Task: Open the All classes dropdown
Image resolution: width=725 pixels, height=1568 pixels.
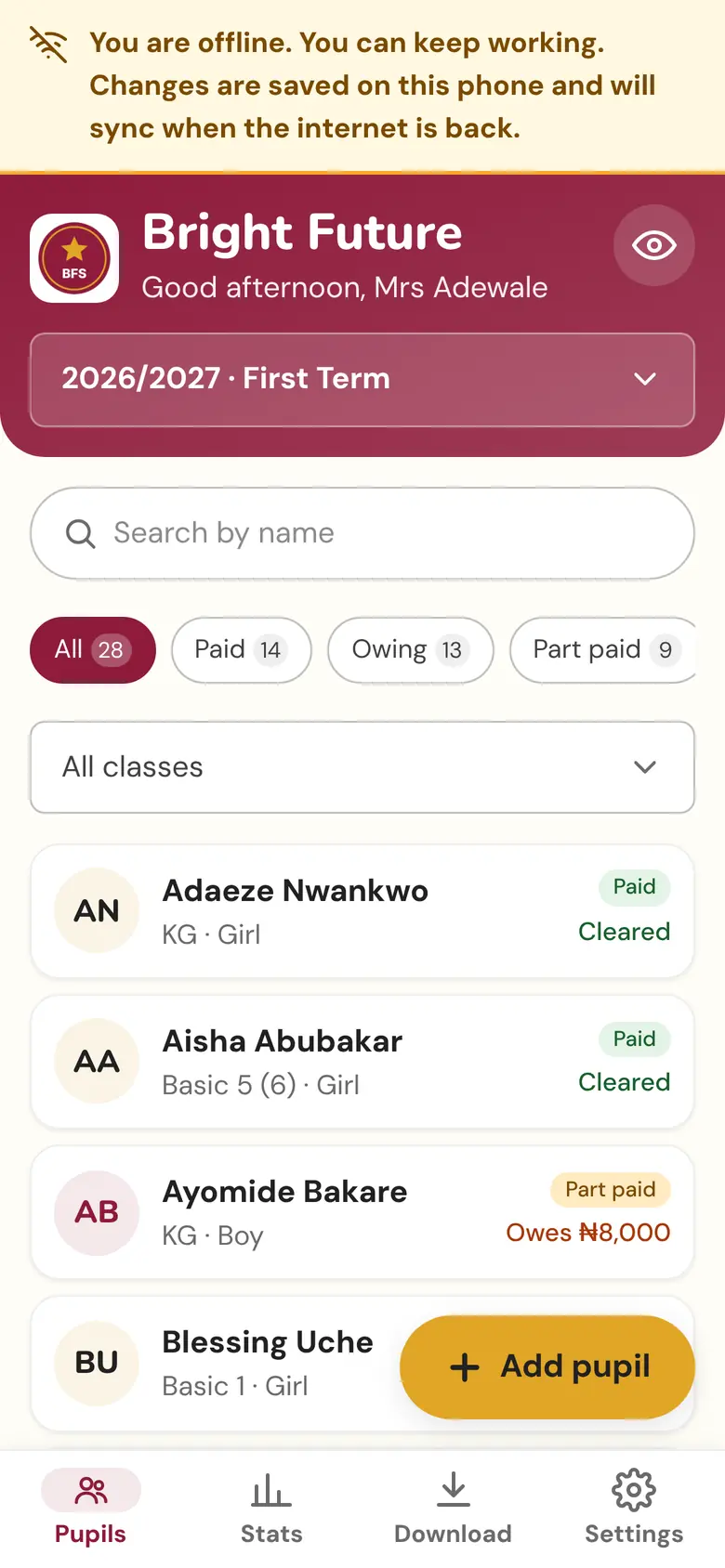Action: [x=362, y=767]
